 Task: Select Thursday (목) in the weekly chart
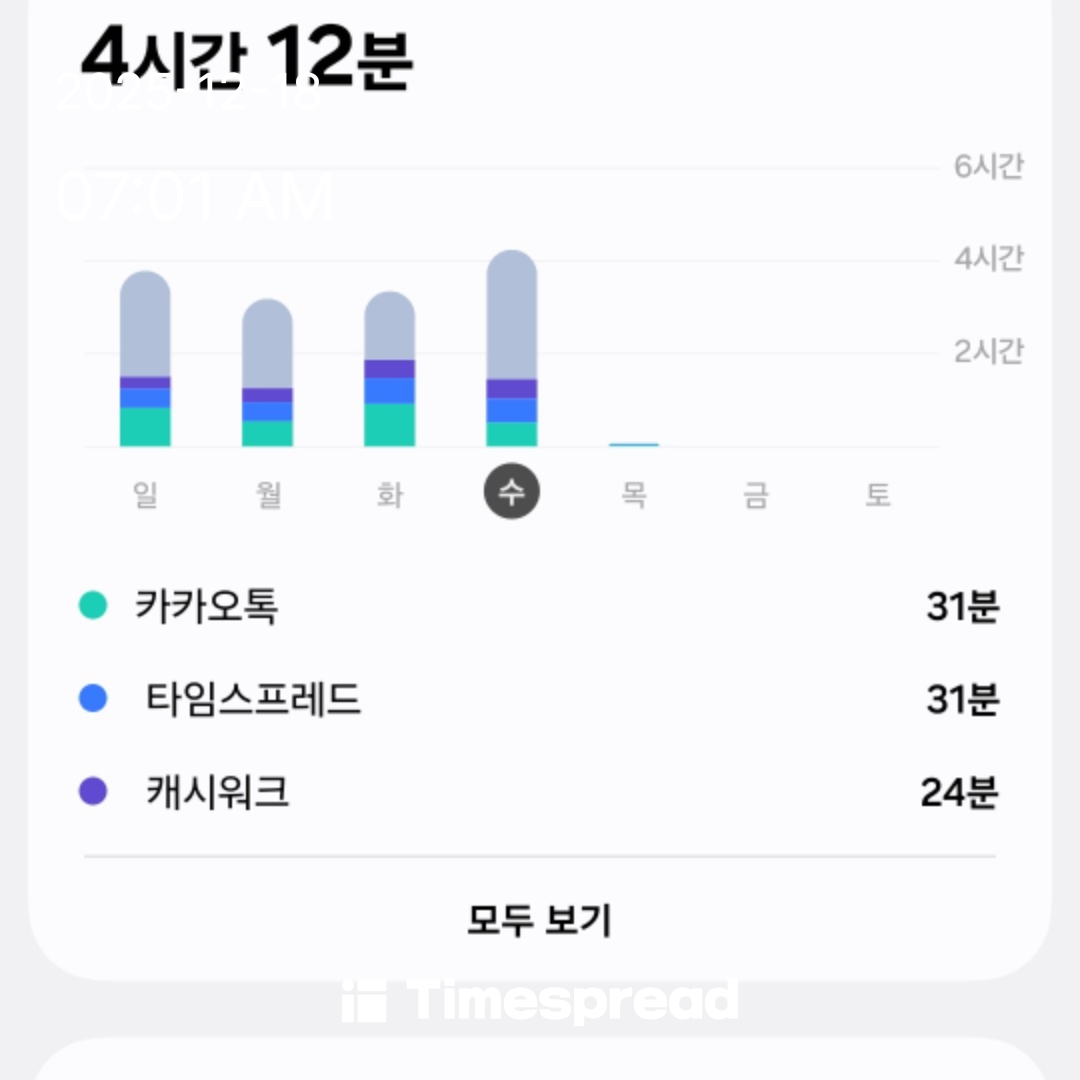[x=634, y=494]
